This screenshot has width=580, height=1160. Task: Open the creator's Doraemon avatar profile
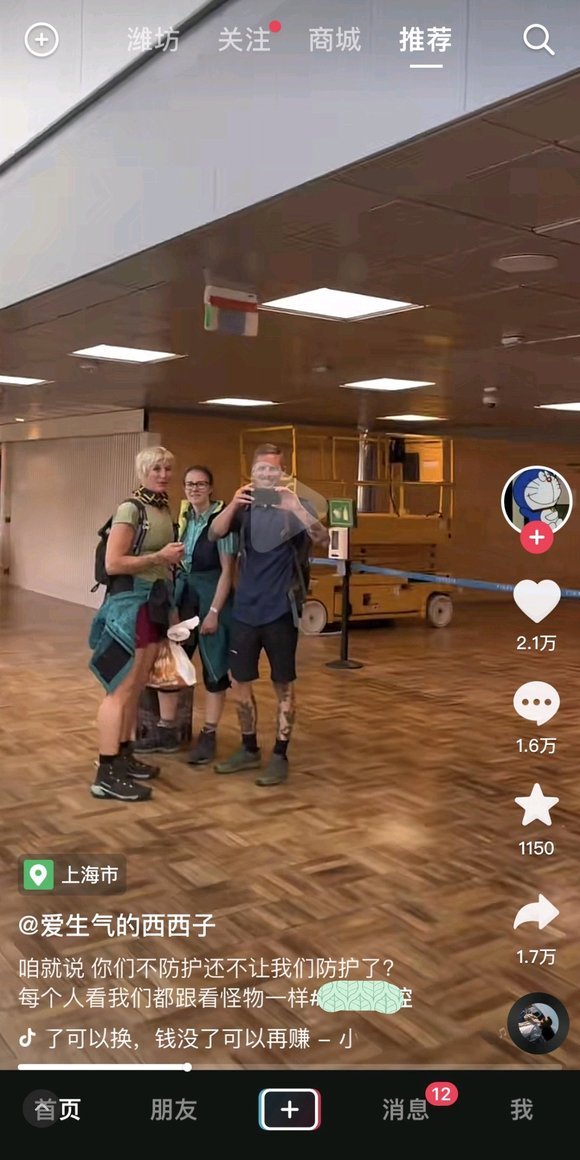coord(536,501)
